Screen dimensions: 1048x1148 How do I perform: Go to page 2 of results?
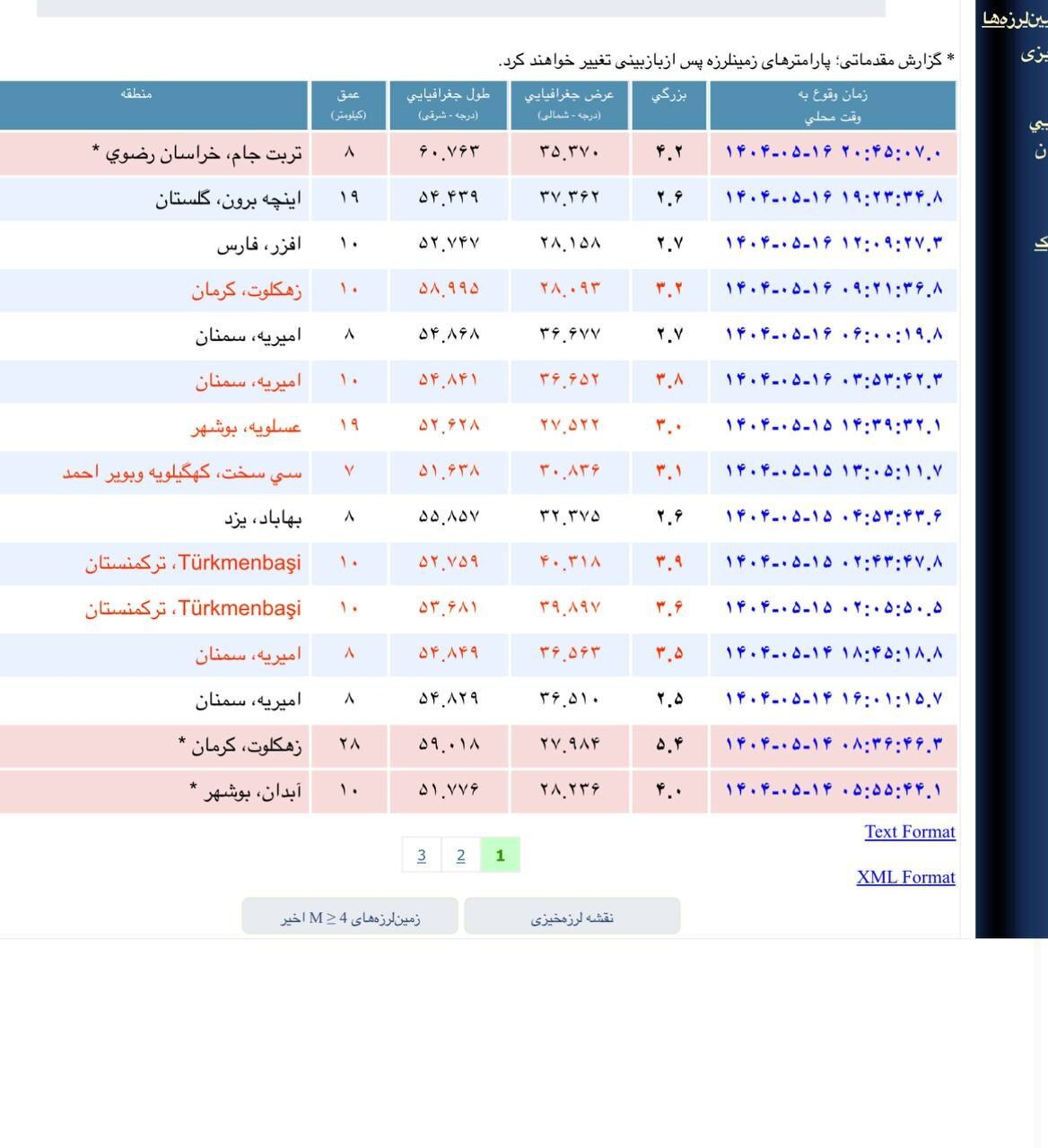460,855
